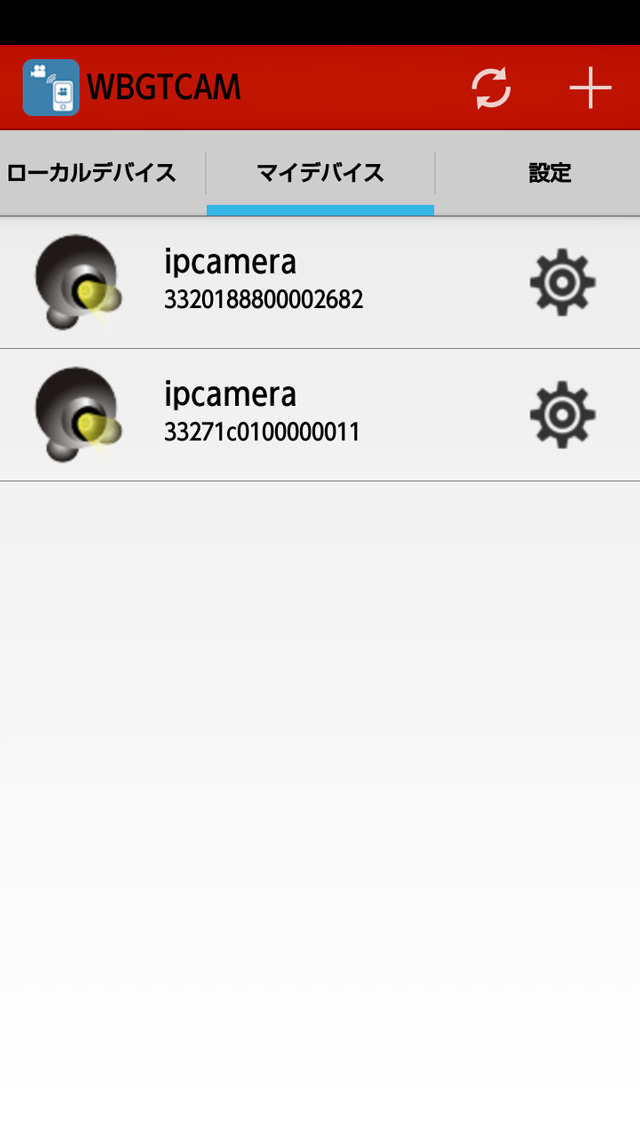The image size is (640, 1138).
Task: Select the マイデバイス tab
Action: click(x=320, y=173)
